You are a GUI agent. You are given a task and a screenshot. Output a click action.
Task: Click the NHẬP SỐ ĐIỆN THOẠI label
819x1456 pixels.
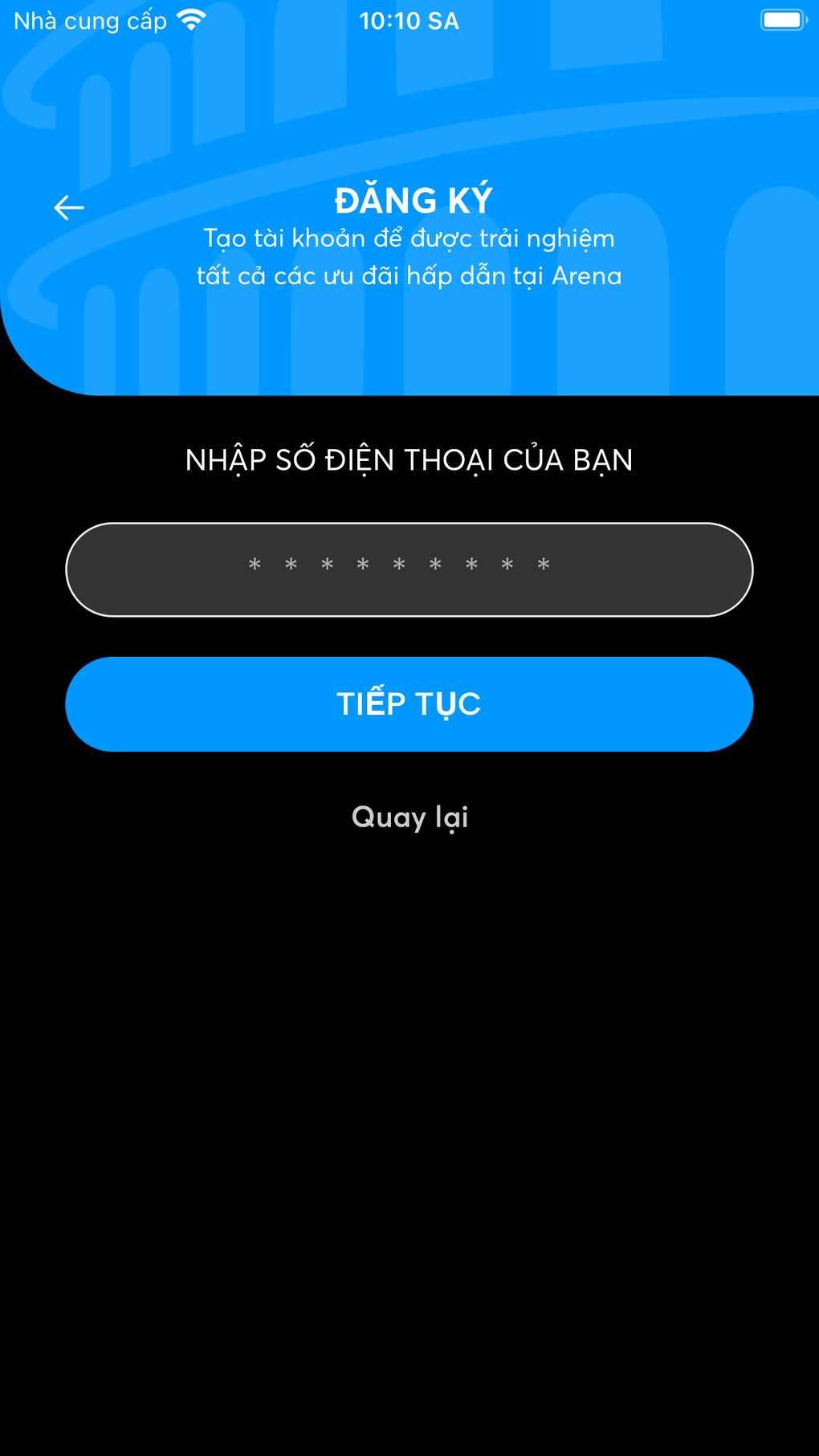[x=408, y=459]
